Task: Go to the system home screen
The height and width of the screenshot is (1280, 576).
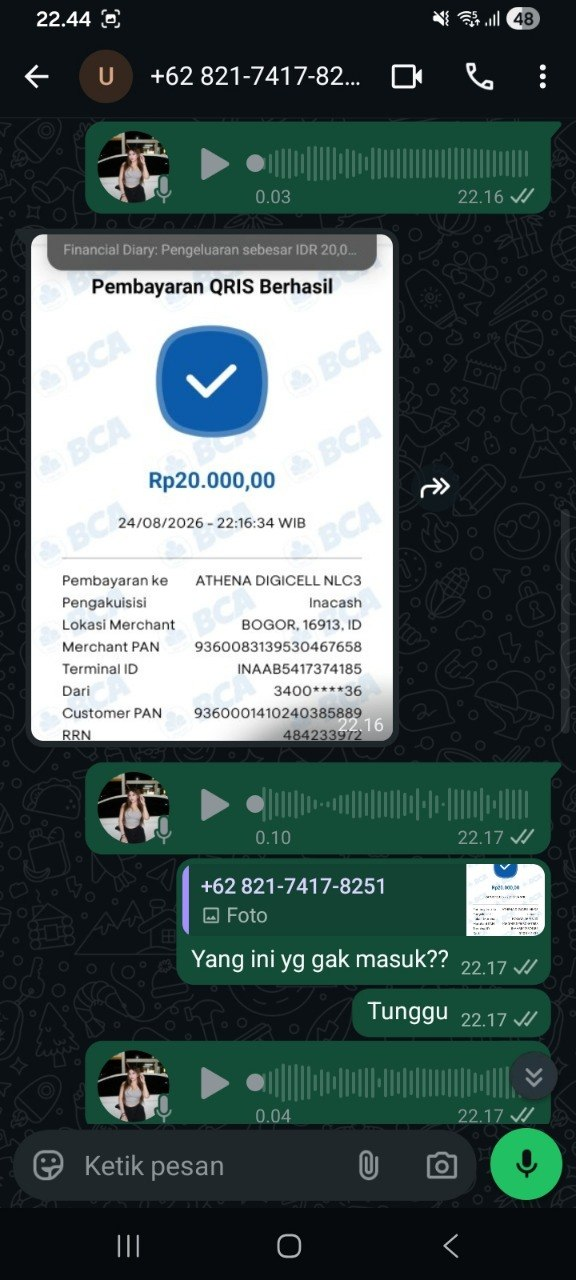Action: (289, 1246)
